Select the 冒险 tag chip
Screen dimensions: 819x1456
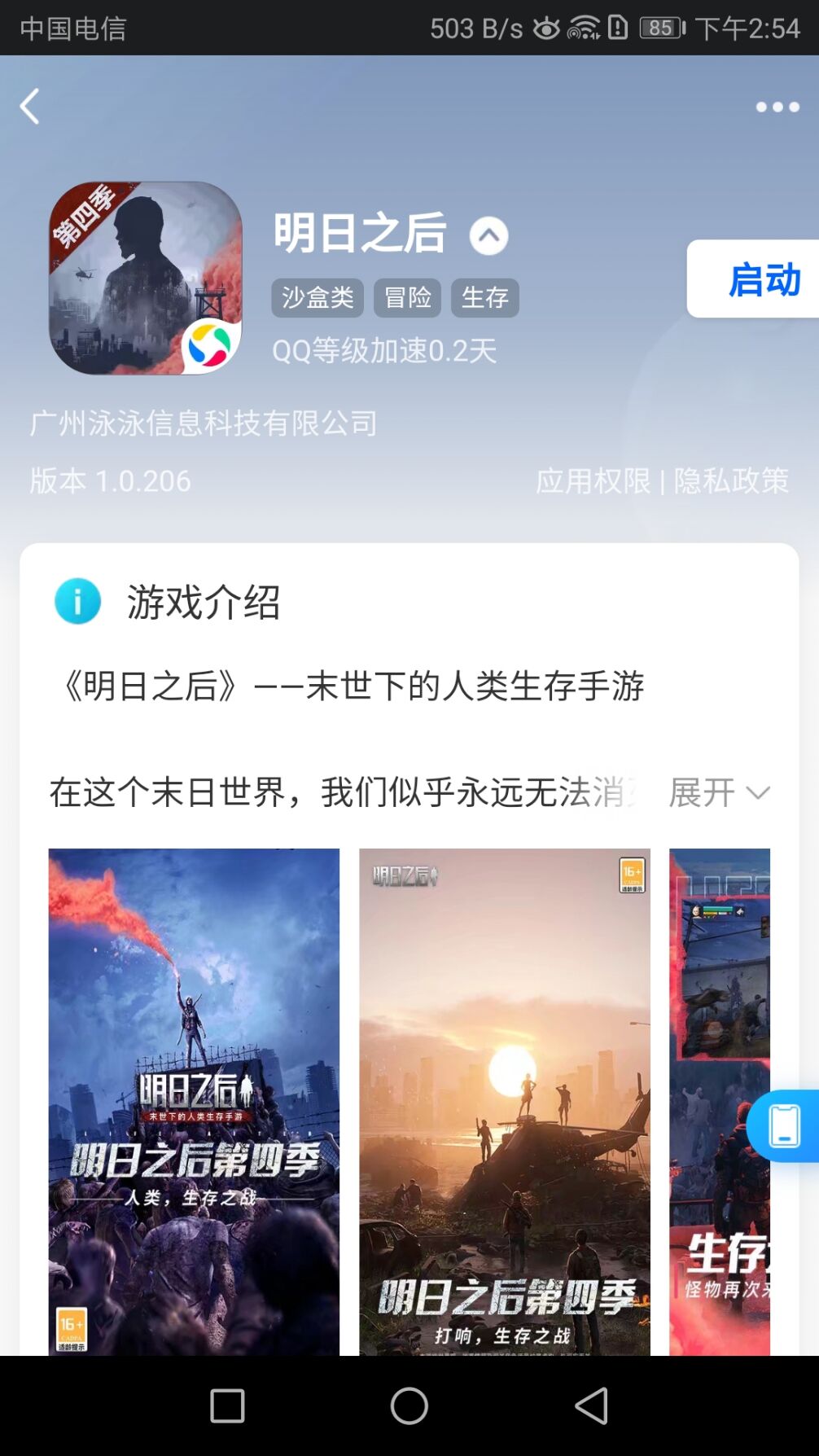pyautogui.click(x=407, y=297)
